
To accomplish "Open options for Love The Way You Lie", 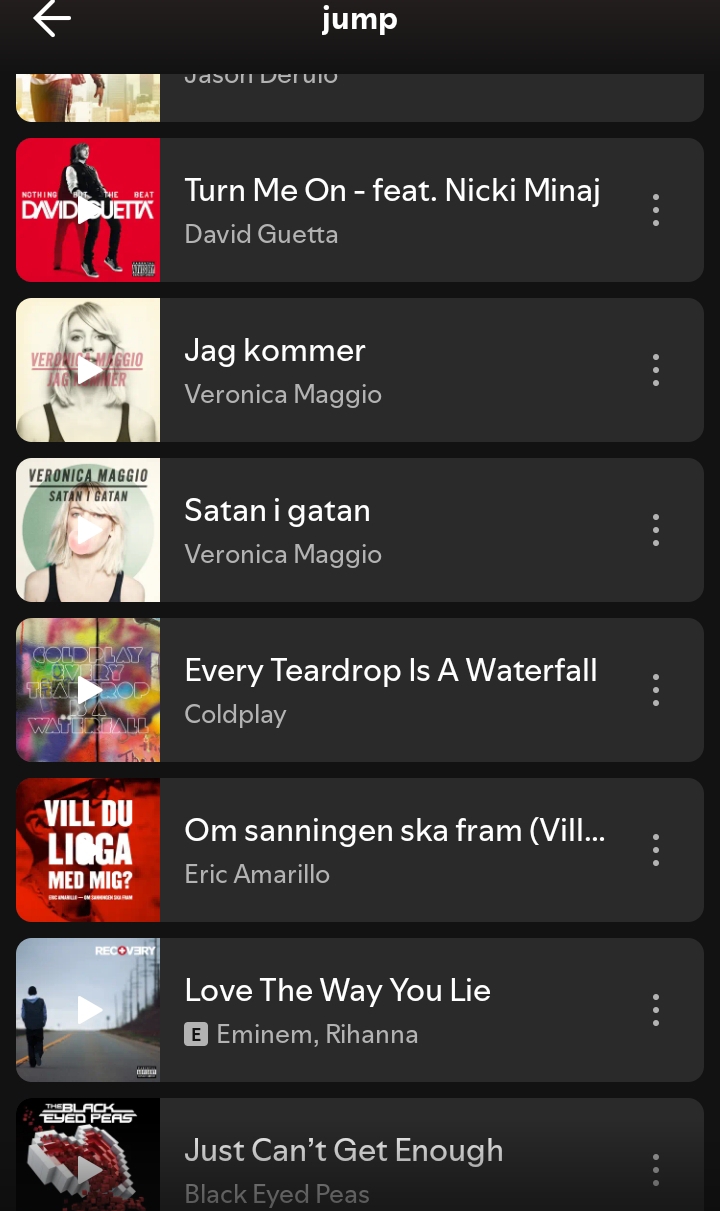I will [656, 1010].
